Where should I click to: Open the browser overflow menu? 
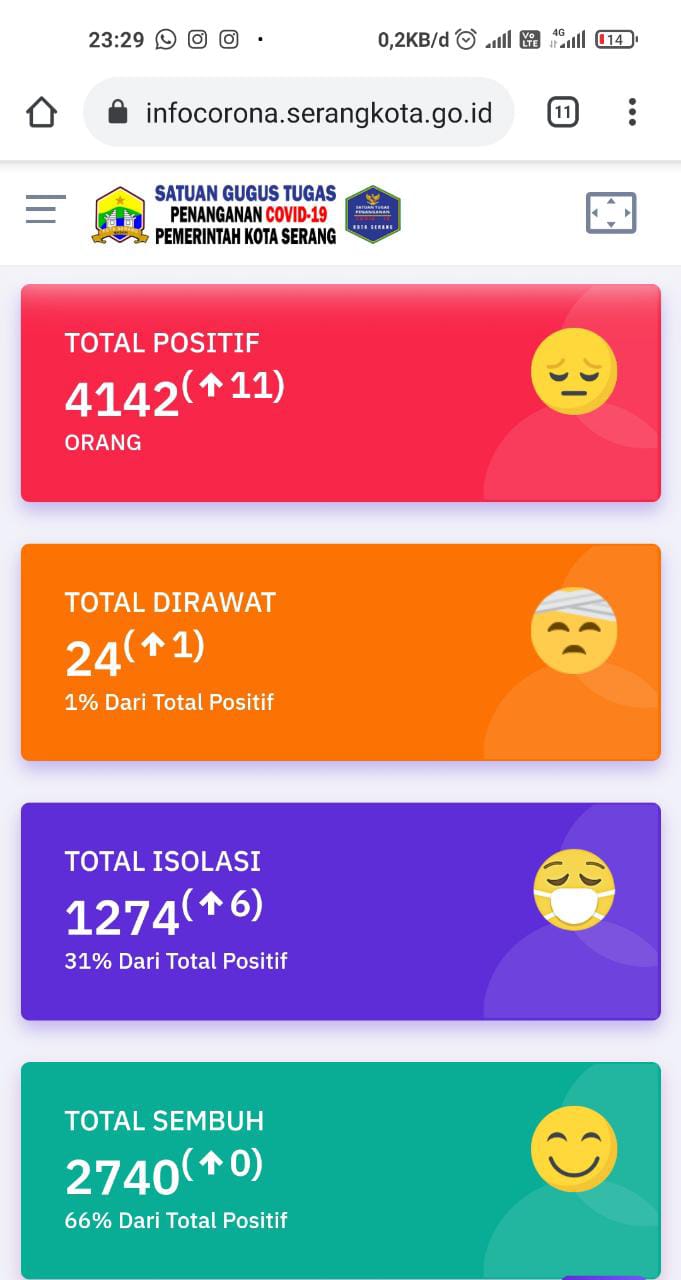[632, 112]
